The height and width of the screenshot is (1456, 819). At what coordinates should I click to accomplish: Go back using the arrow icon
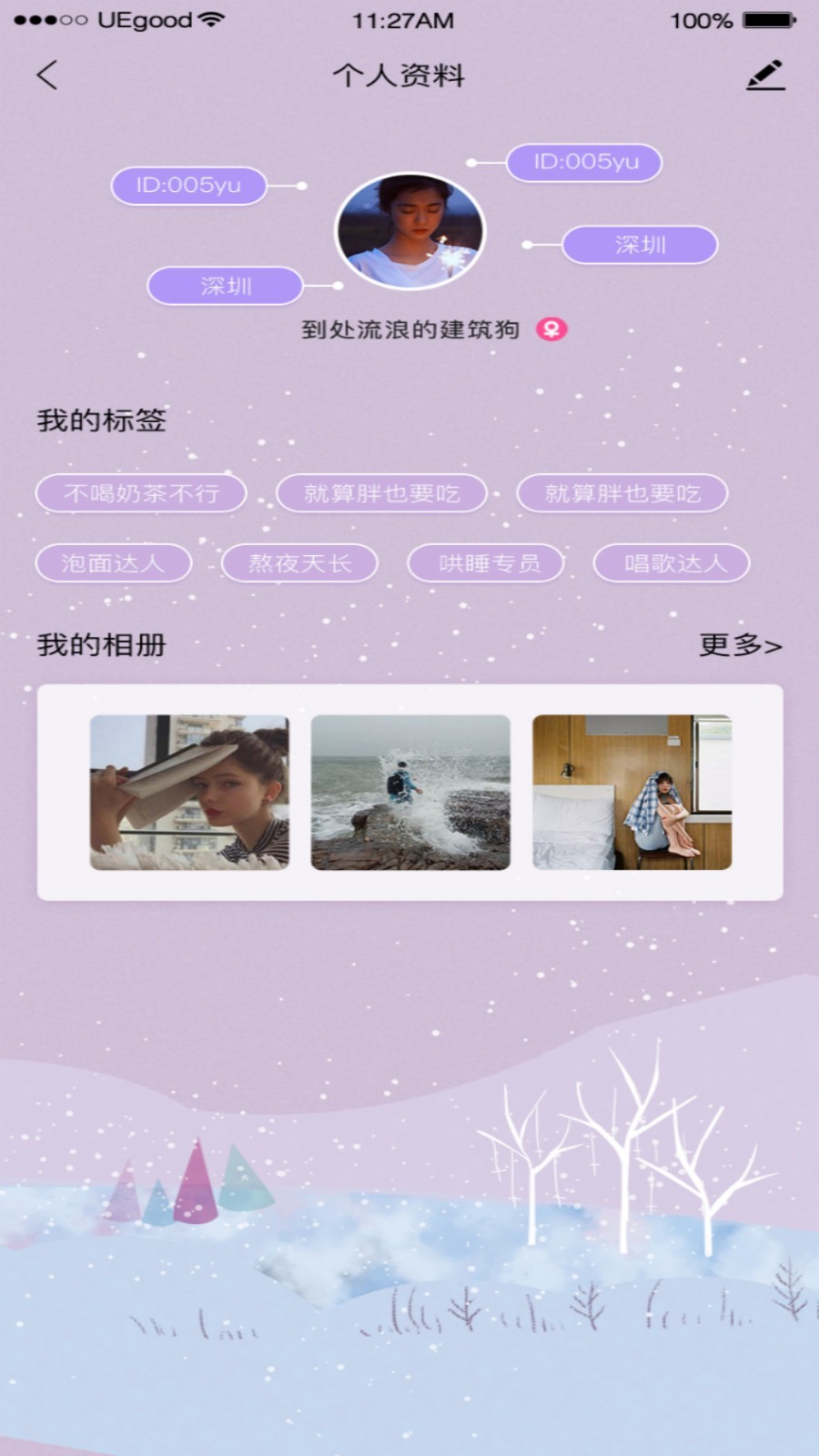click(47, 75)
